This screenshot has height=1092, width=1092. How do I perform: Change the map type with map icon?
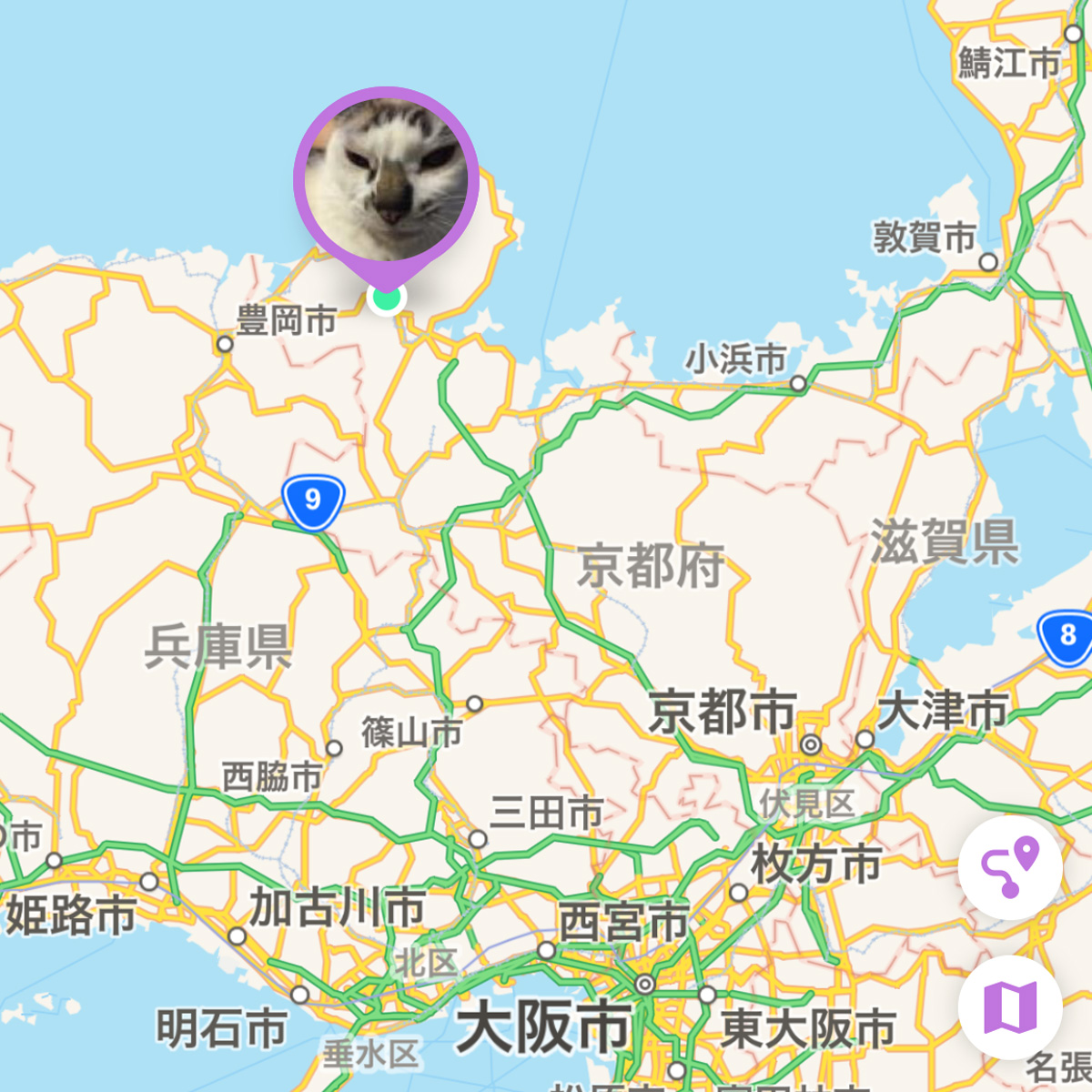coord(1010,1007)
